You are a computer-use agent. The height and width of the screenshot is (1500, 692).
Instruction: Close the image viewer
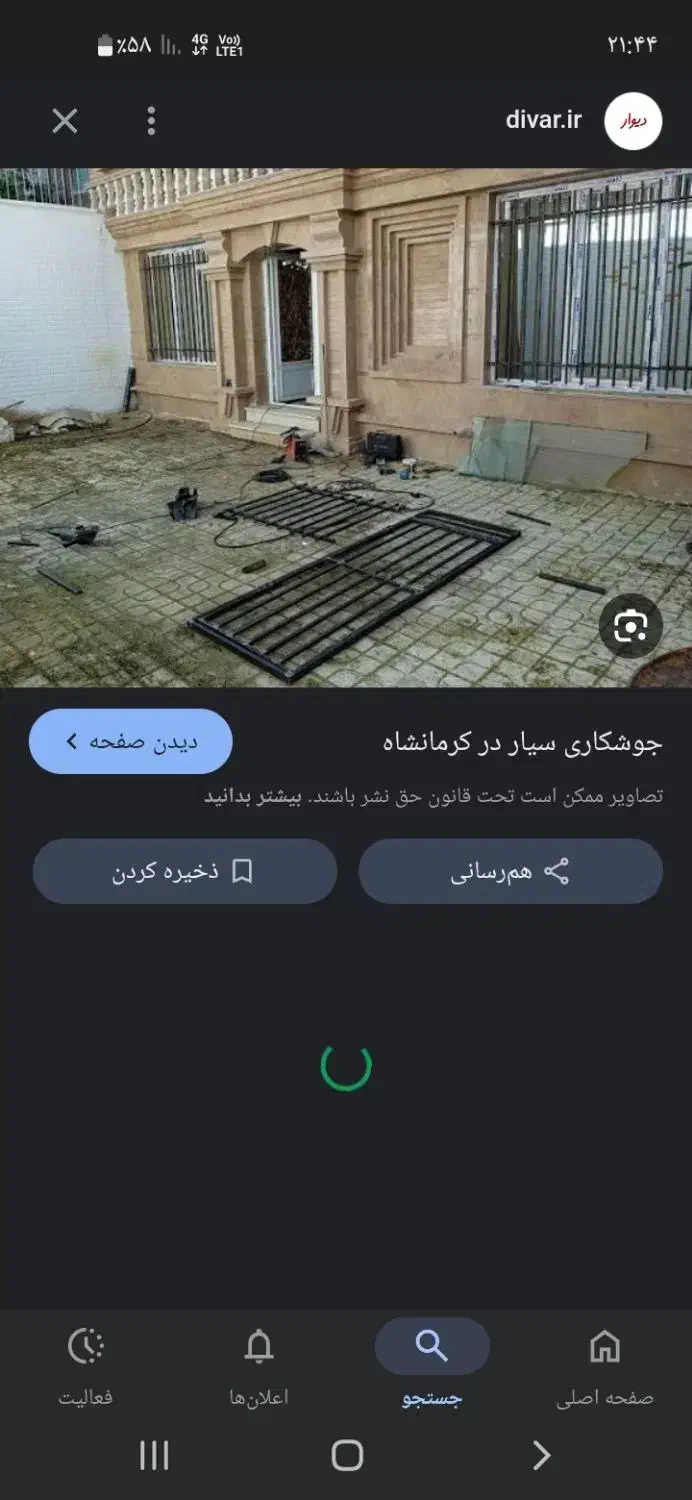pyautogui.click(x=65, y=122)
